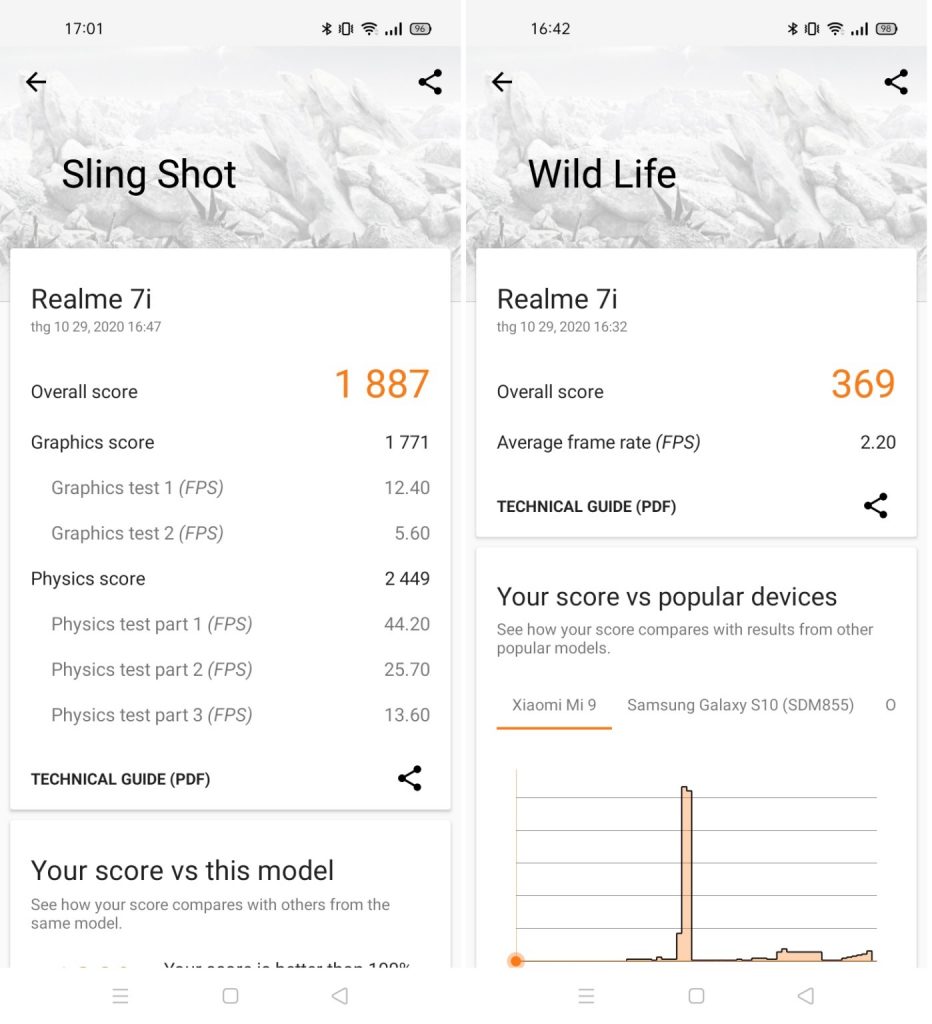This screenshot has height=1024, width=932.
Task: Open the Wild Life technical guide PDF
Action: [586, 506]
